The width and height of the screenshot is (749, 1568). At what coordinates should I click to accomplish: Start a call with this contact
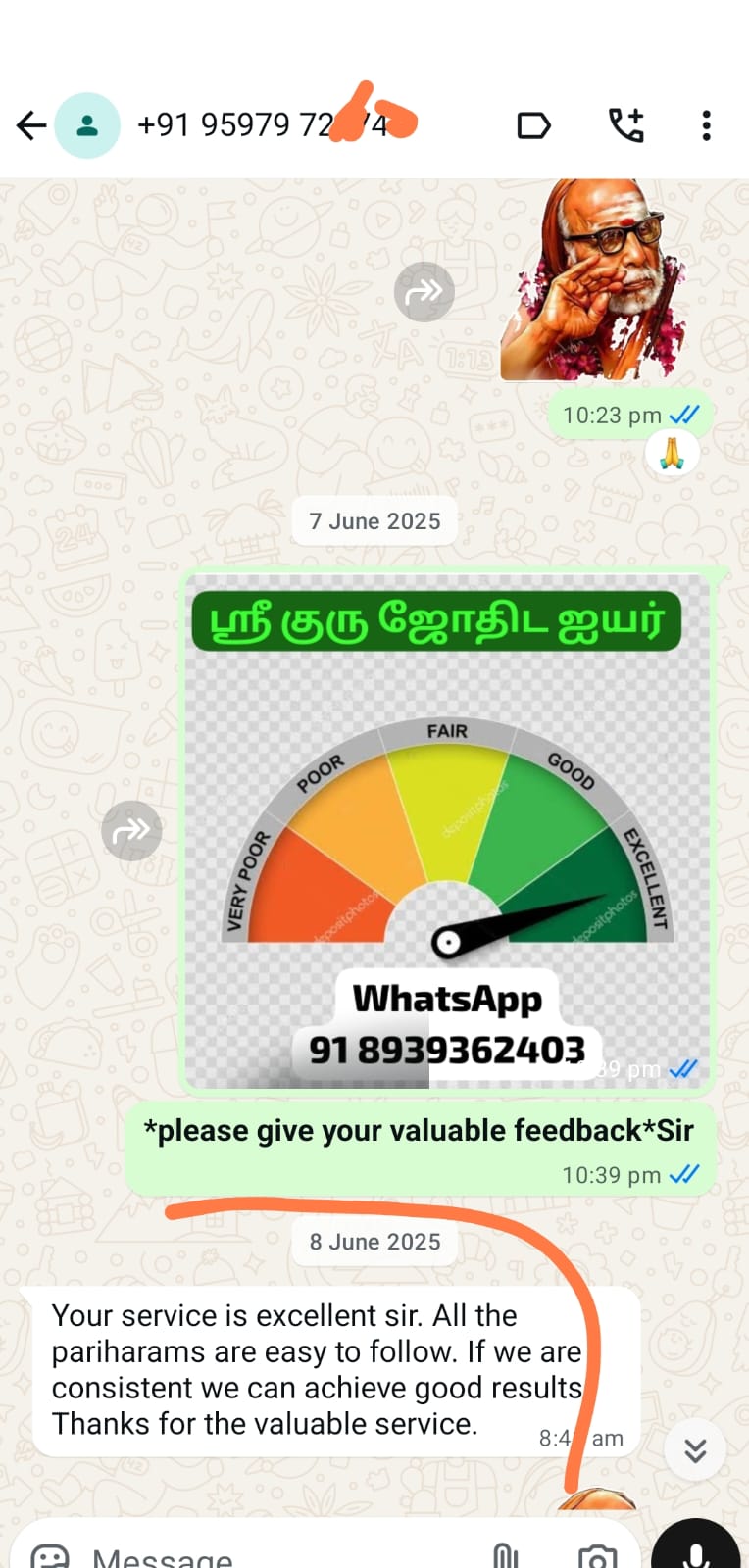pyautogui.click(x=626, y=125)
